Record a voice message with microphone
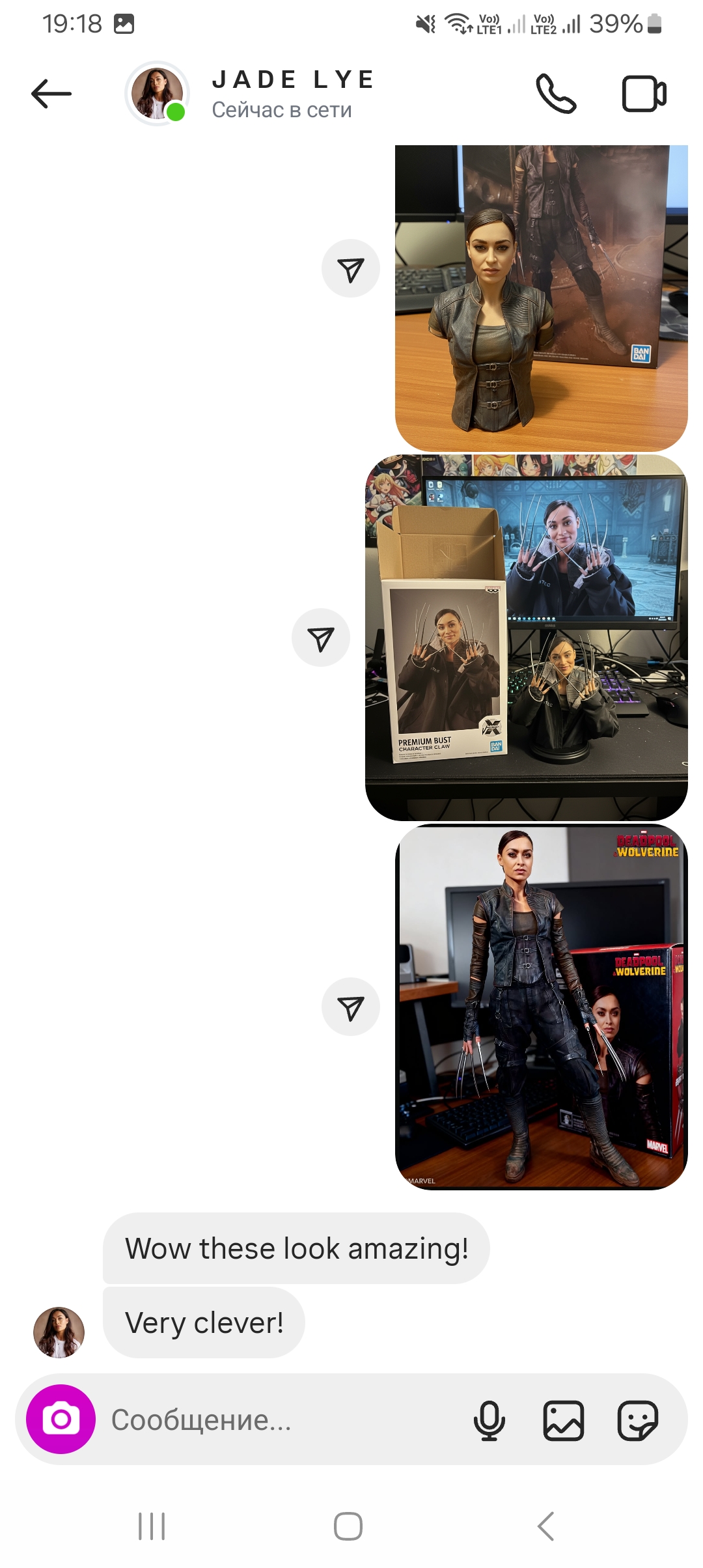Image resolution: width=703 pixels, height=1568 pixels. [489, 1420]
